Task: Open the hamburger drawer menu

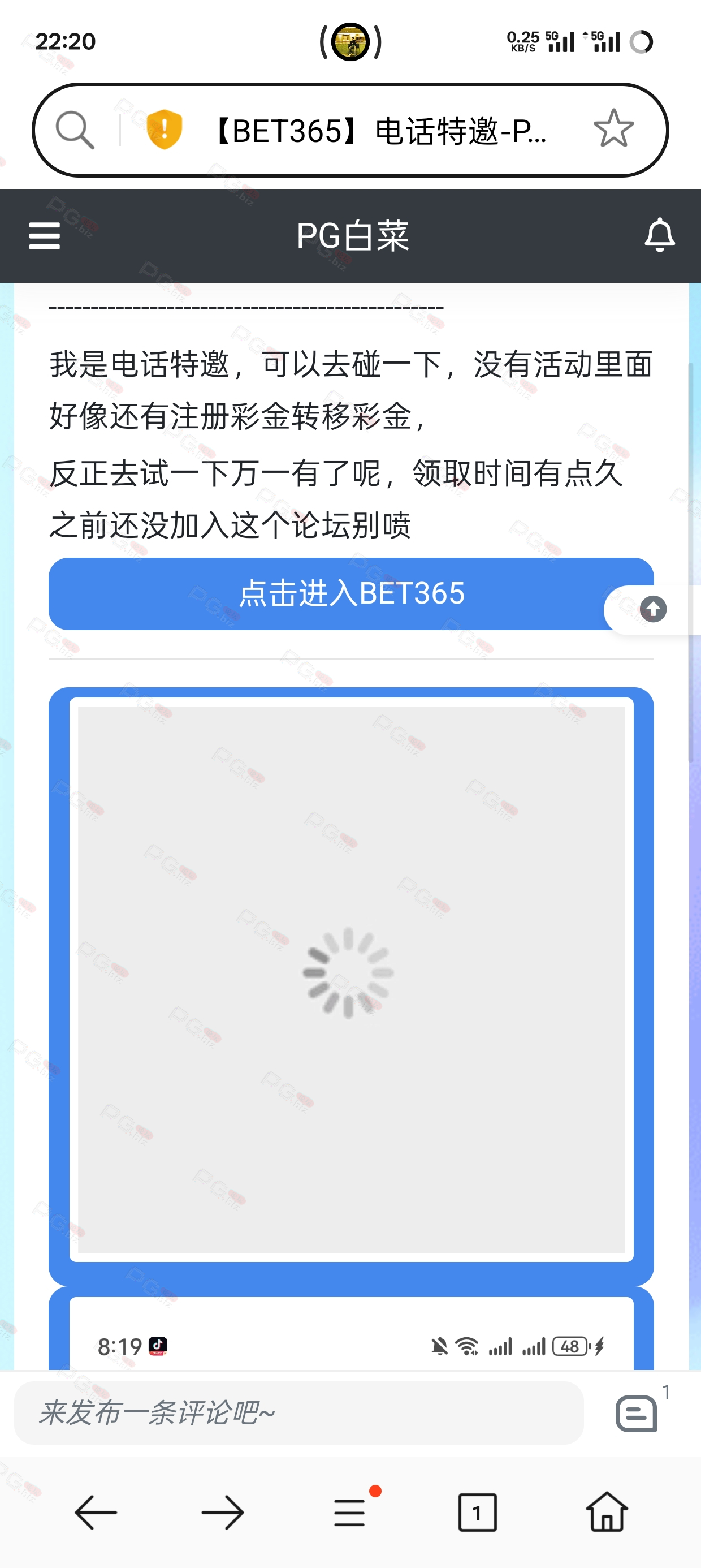Action: pos(45,235)
